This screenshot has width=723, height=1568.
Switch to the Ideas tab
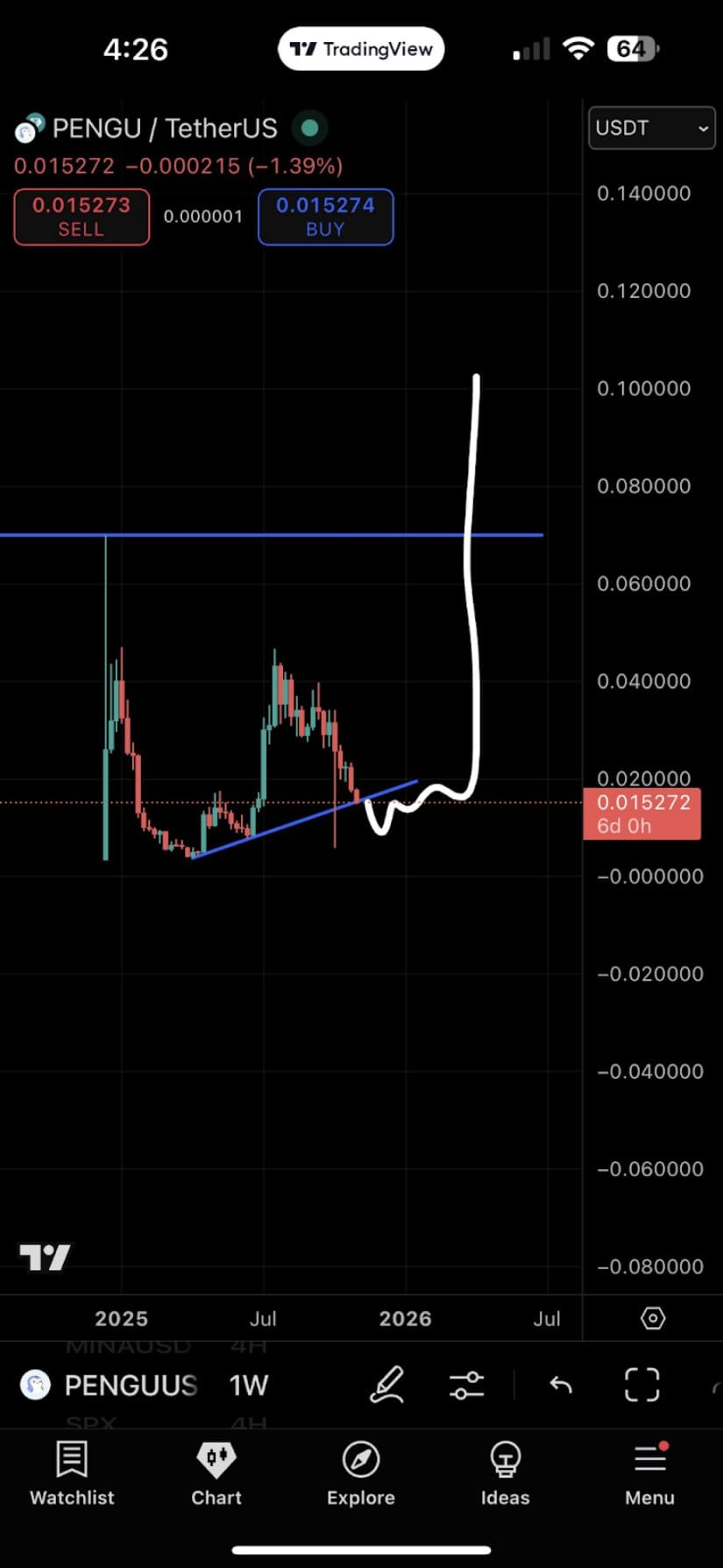[x=506, y=1472]
